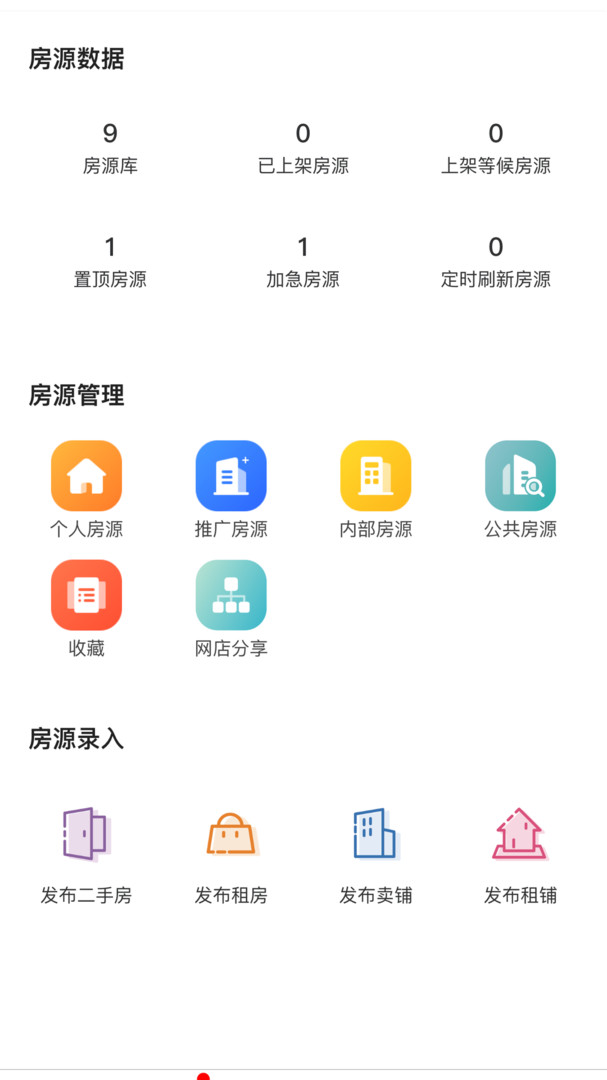Open 加急房源 listings
The height and width of the screenshot is (1080, 607).
tap(303, 262)
